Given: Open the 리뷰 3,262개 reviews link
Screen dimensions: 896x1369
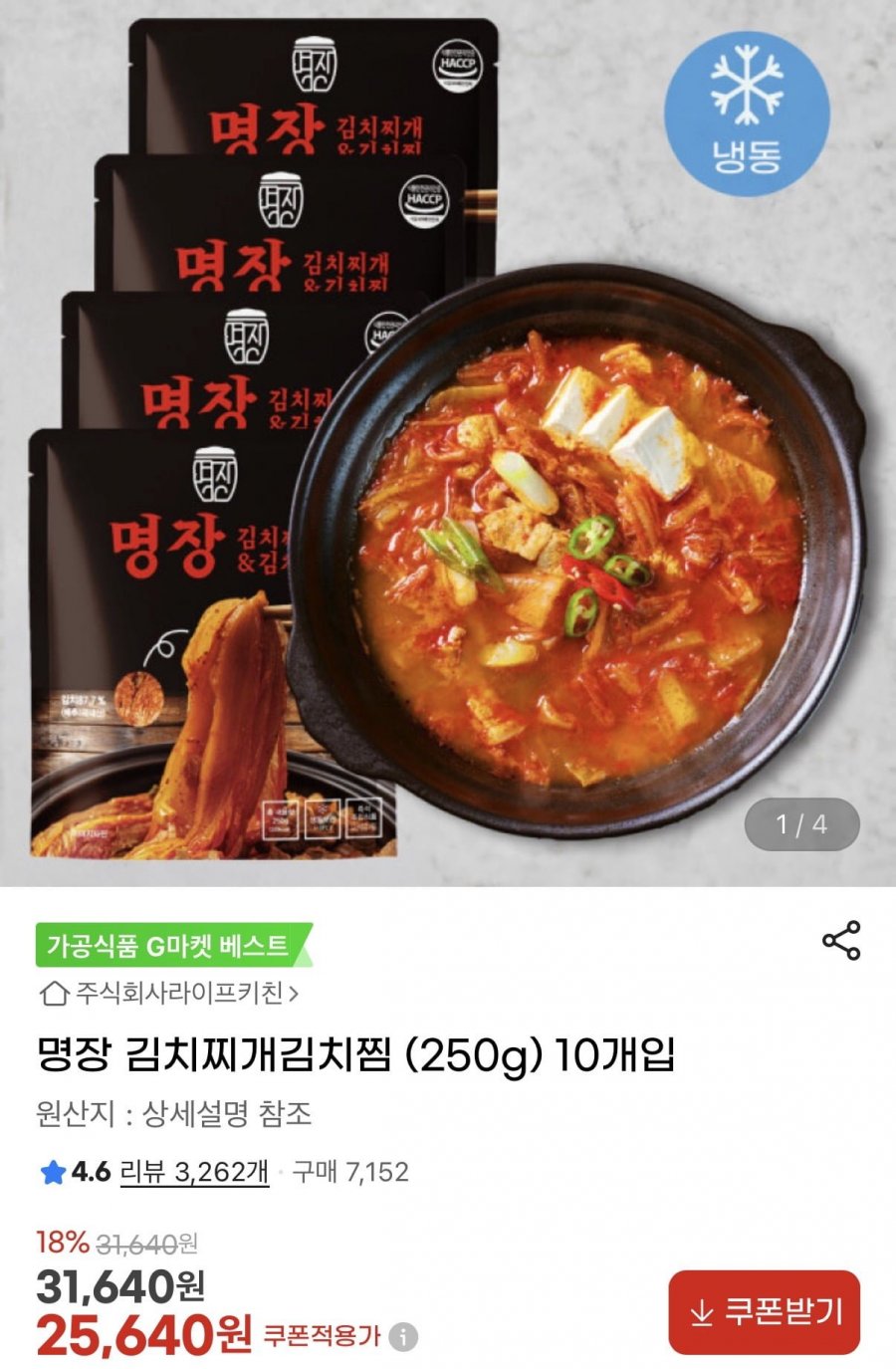Looking at the screenshot, I should click(194, 1172).
